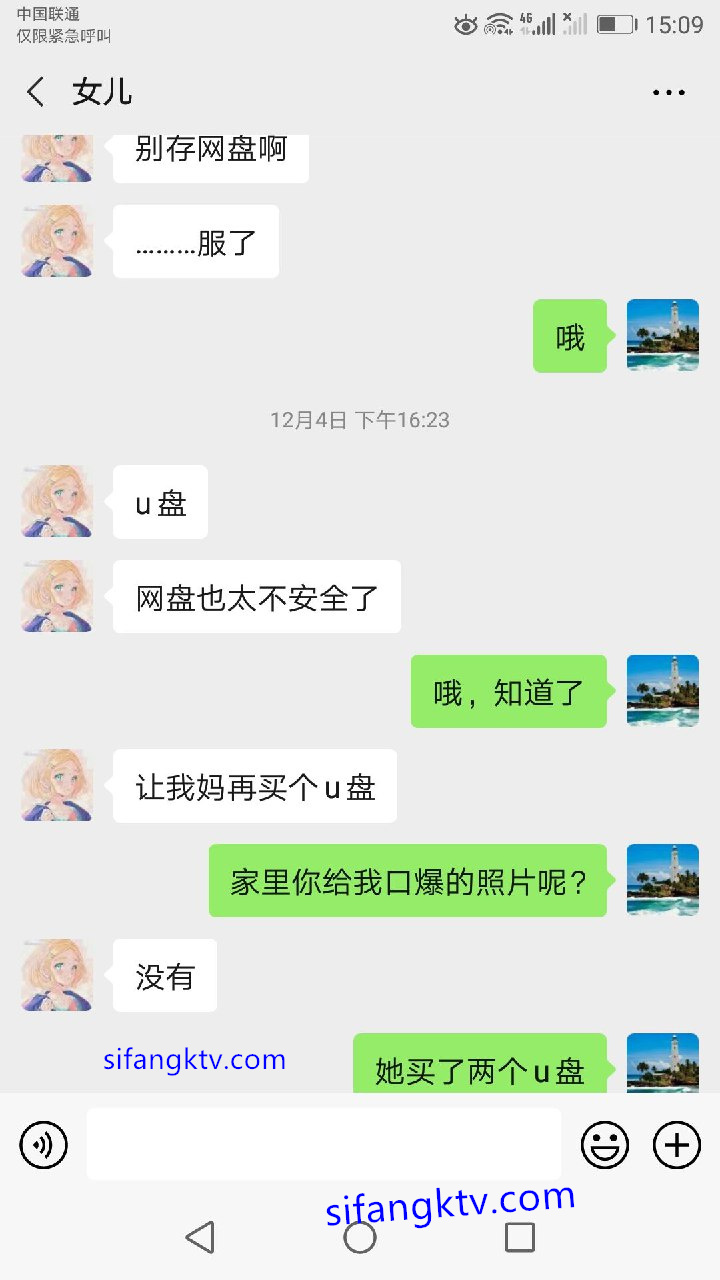Focus the message text field
Screen dimensions: 720x1280
[323, 1144]
